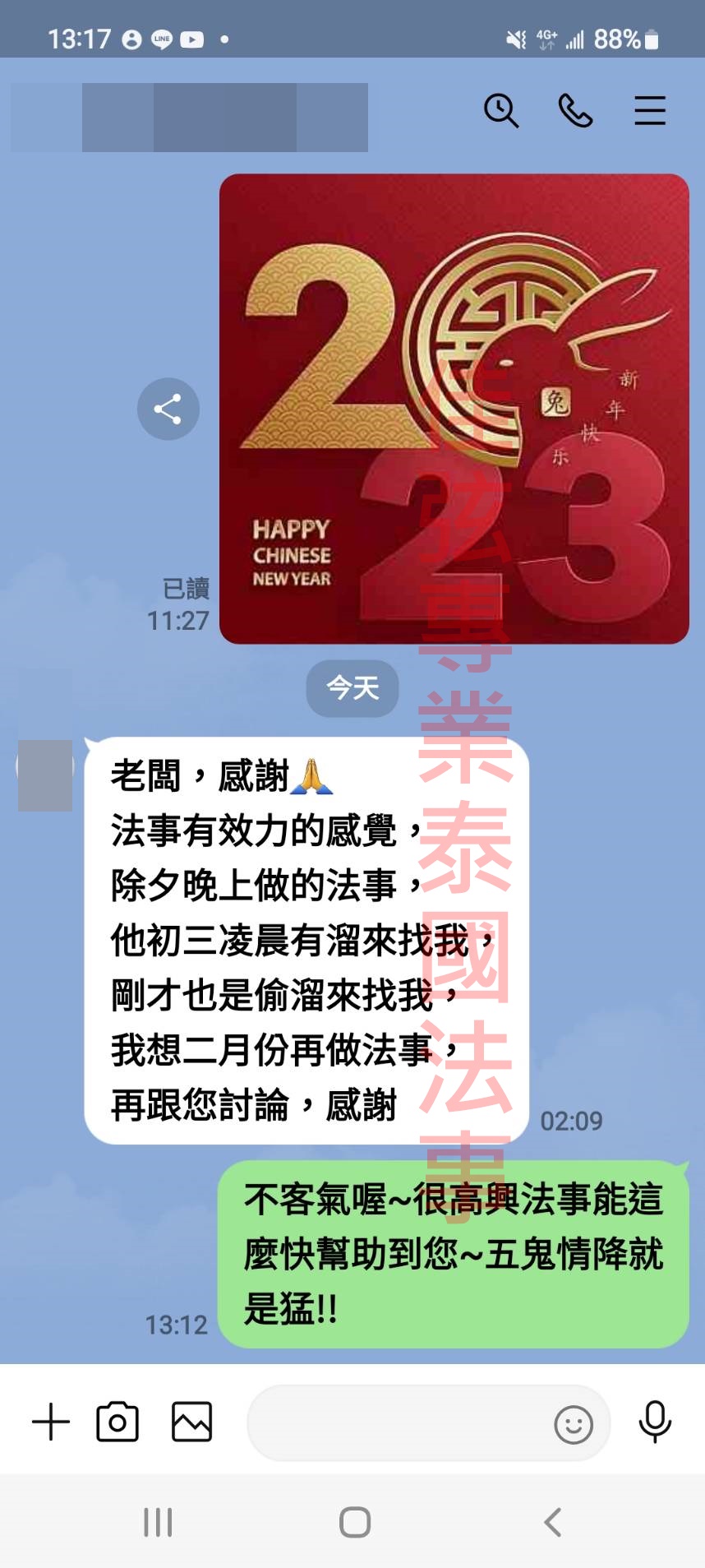
Task: Launch the camera to take a photo
Action: click(x=117, y=1422)
